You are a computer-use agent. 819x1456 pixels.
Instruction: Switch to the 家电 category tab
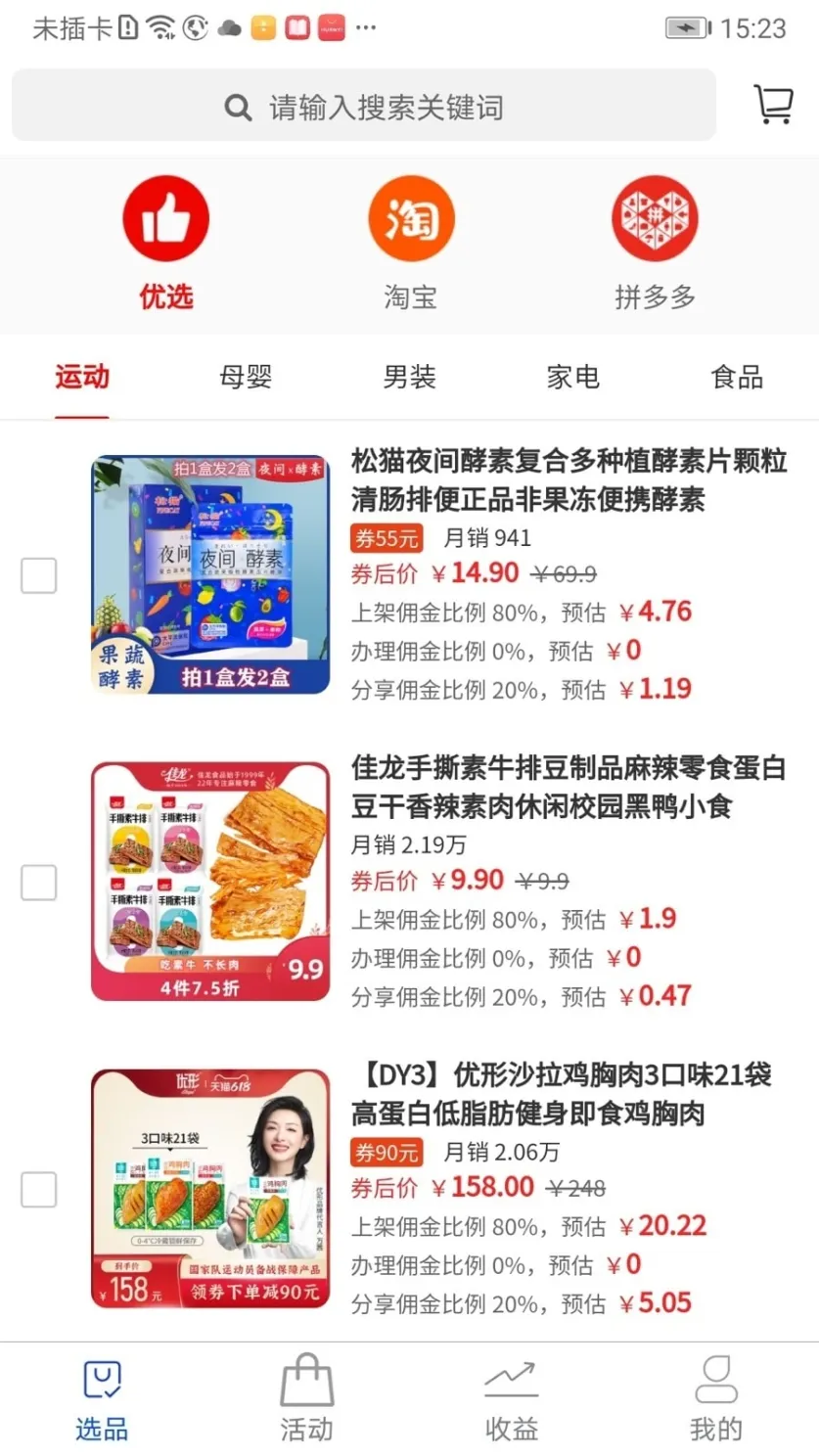(x=572, y=377)
